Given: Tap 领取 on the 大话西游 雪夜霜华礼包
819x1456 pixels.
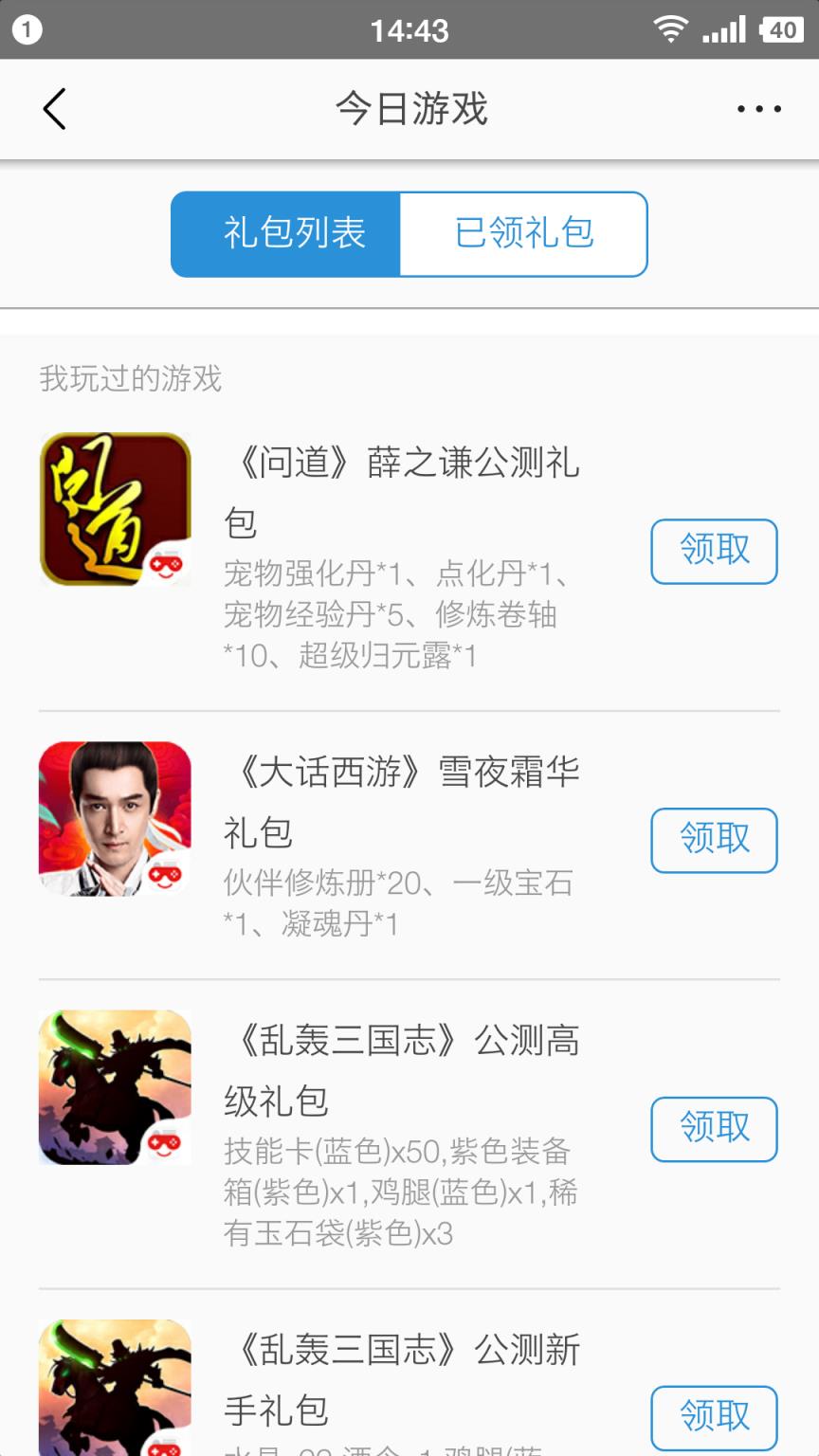Looking at the screenshot, I should point(714,840).
